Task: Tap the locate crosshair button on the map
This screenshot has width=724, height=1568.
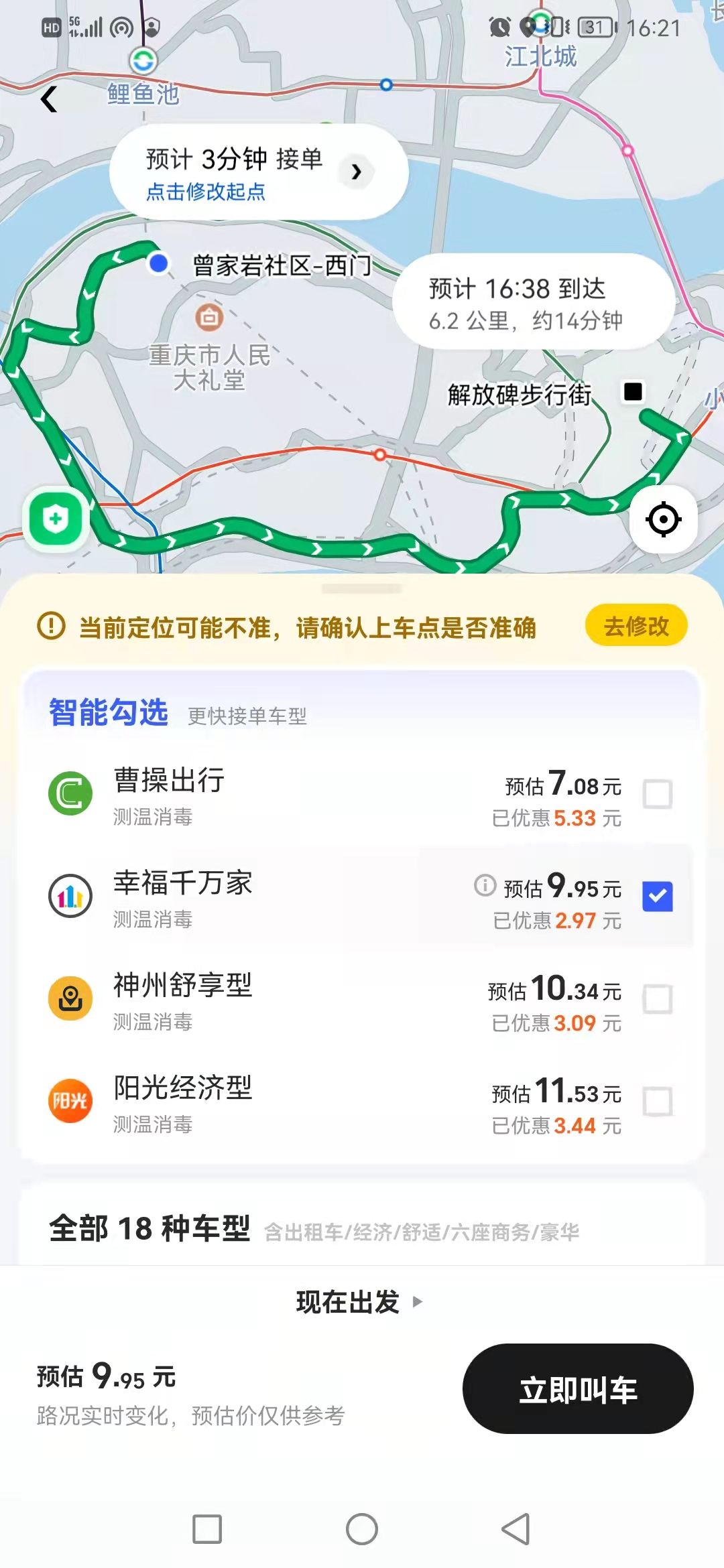Action: (x=662, y=519)
